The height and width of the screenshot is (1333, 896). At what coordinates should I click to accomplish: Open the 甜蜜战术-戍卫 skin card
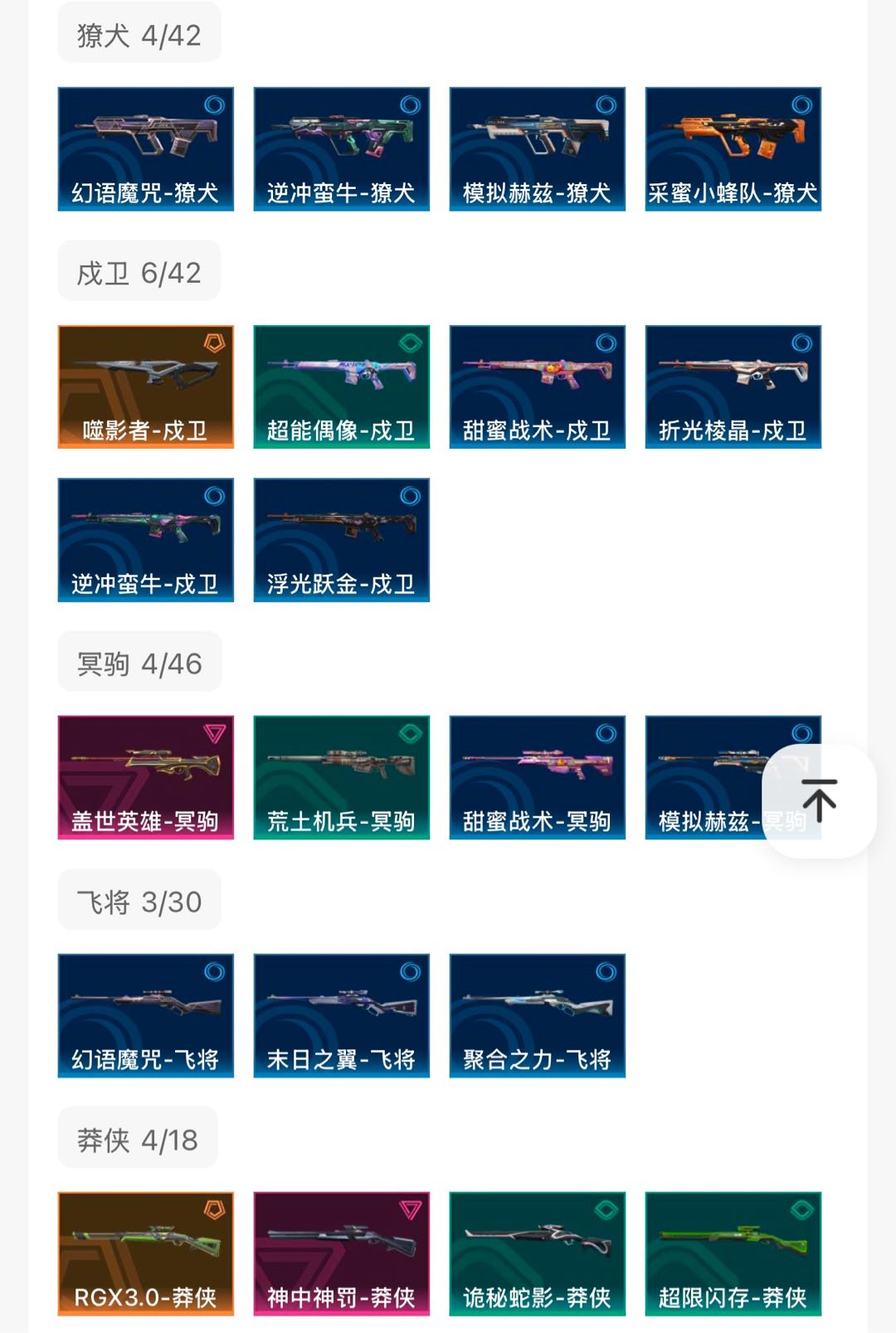point(538,387)
